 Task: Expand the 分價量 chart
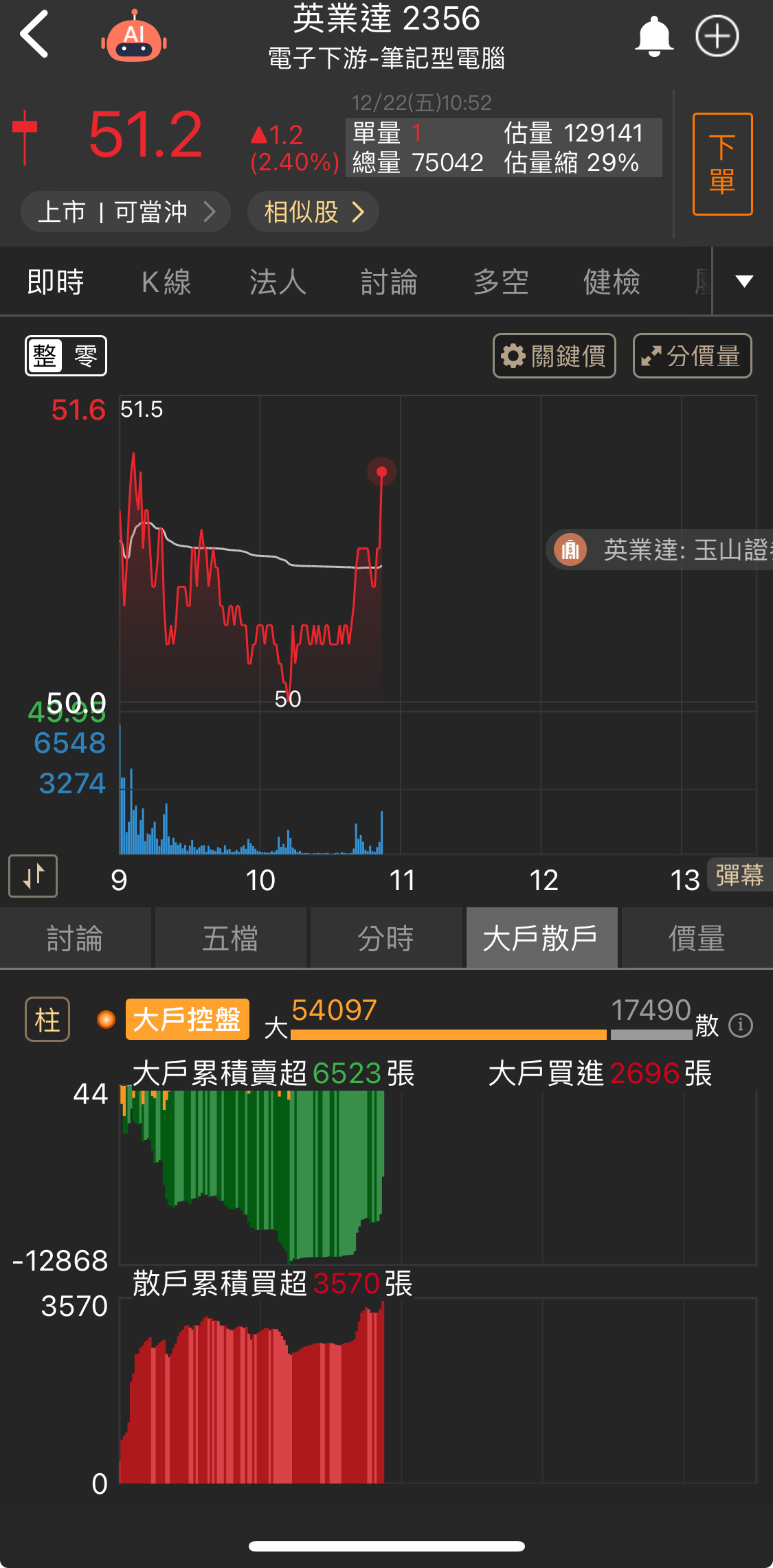click(x=692, y=356)
